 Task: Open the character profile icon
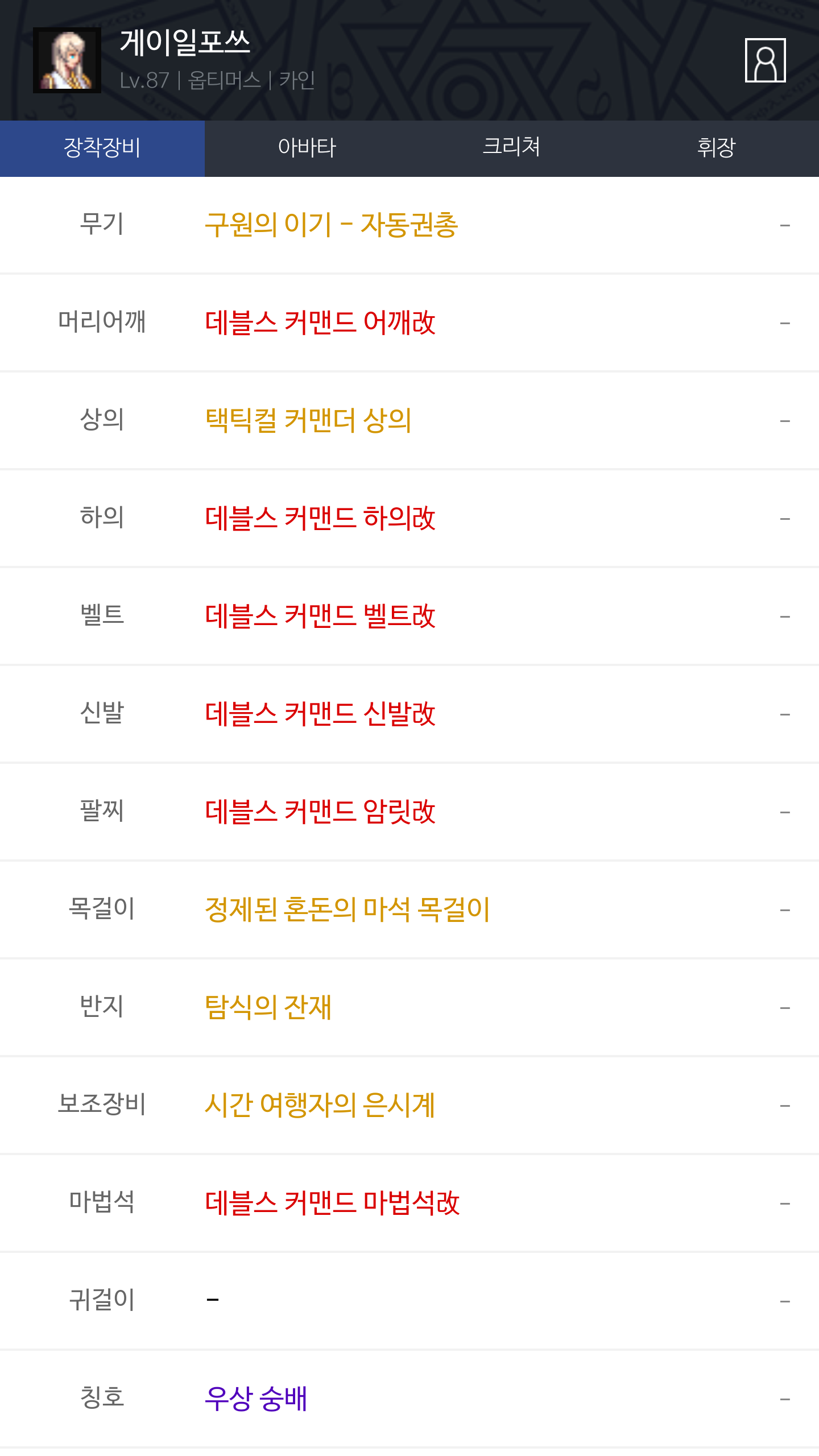765,60
